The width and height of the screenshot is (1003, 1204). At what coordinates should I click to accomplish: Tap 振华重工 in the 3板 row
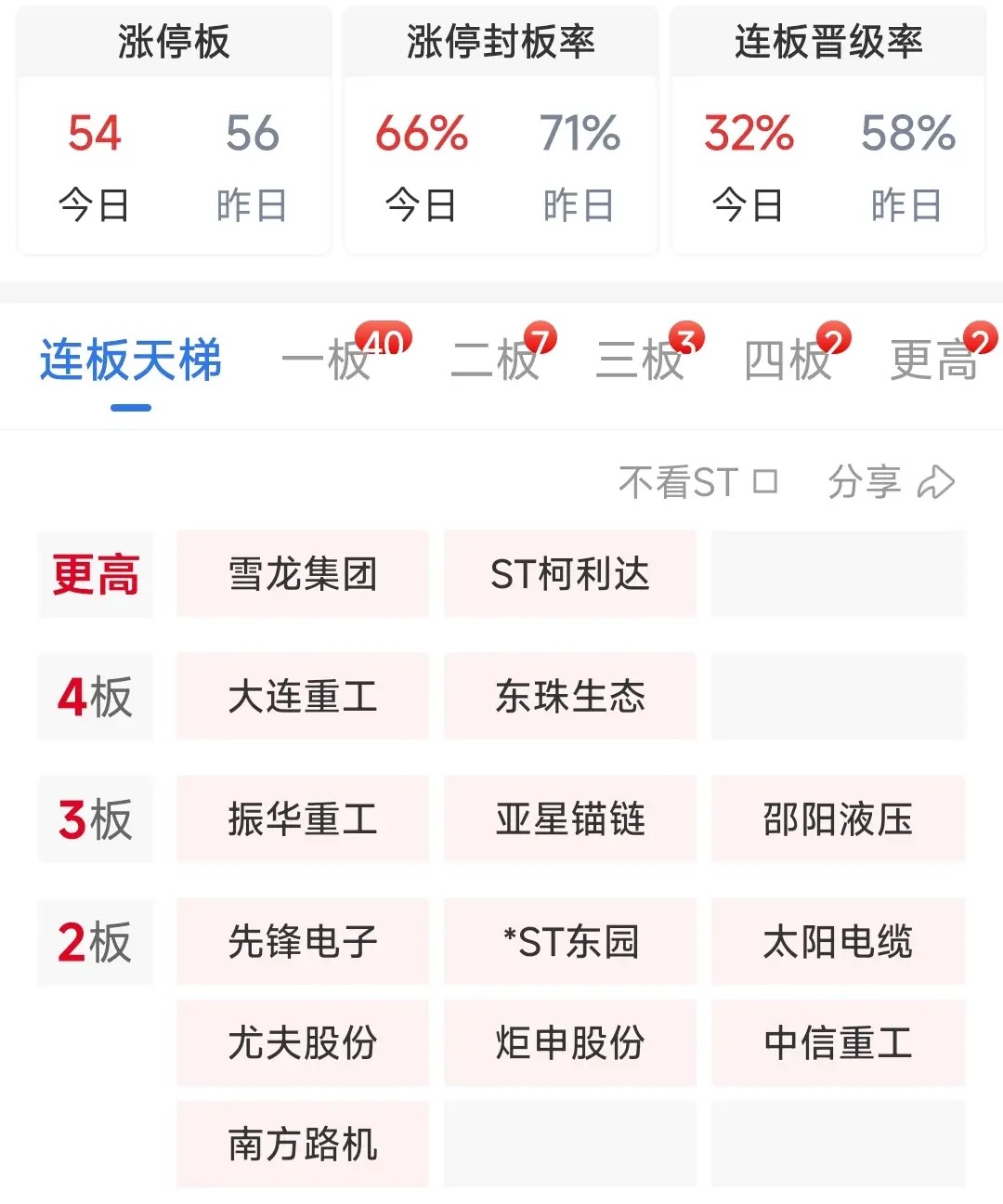(303, 818)
